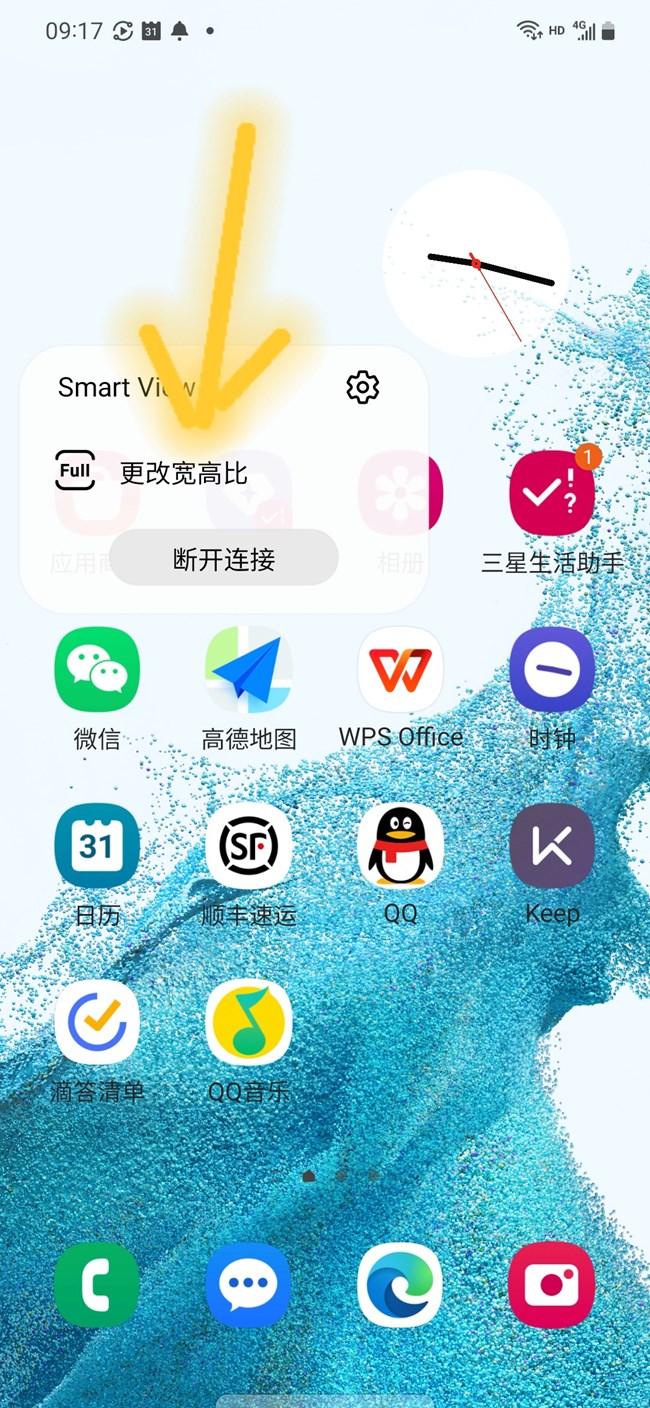Open the Messages app in dock
650x1408 pixels.
coord(249,1285)
